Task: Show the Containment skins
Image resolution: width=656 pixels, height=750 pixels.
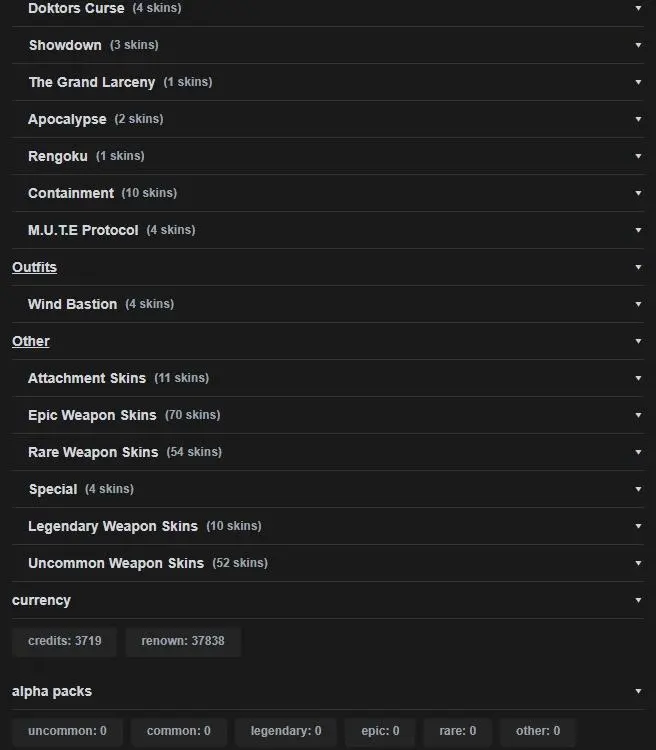Action: (x=71, y=193)
